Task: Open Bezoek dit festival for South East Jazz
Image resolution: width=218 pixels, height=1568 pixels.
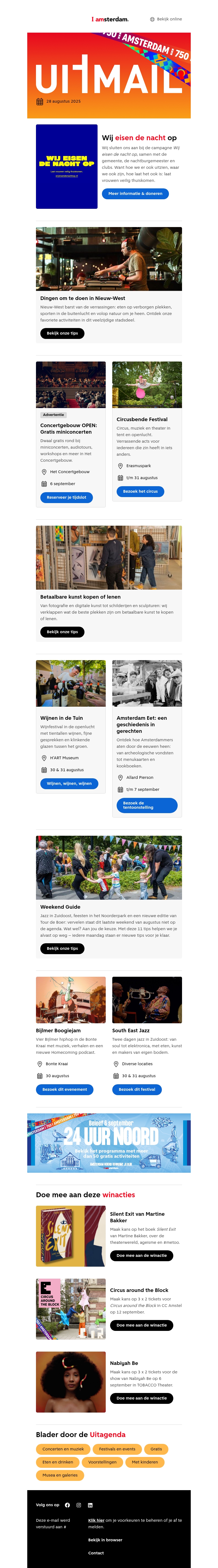Action: pos(137,1089)
